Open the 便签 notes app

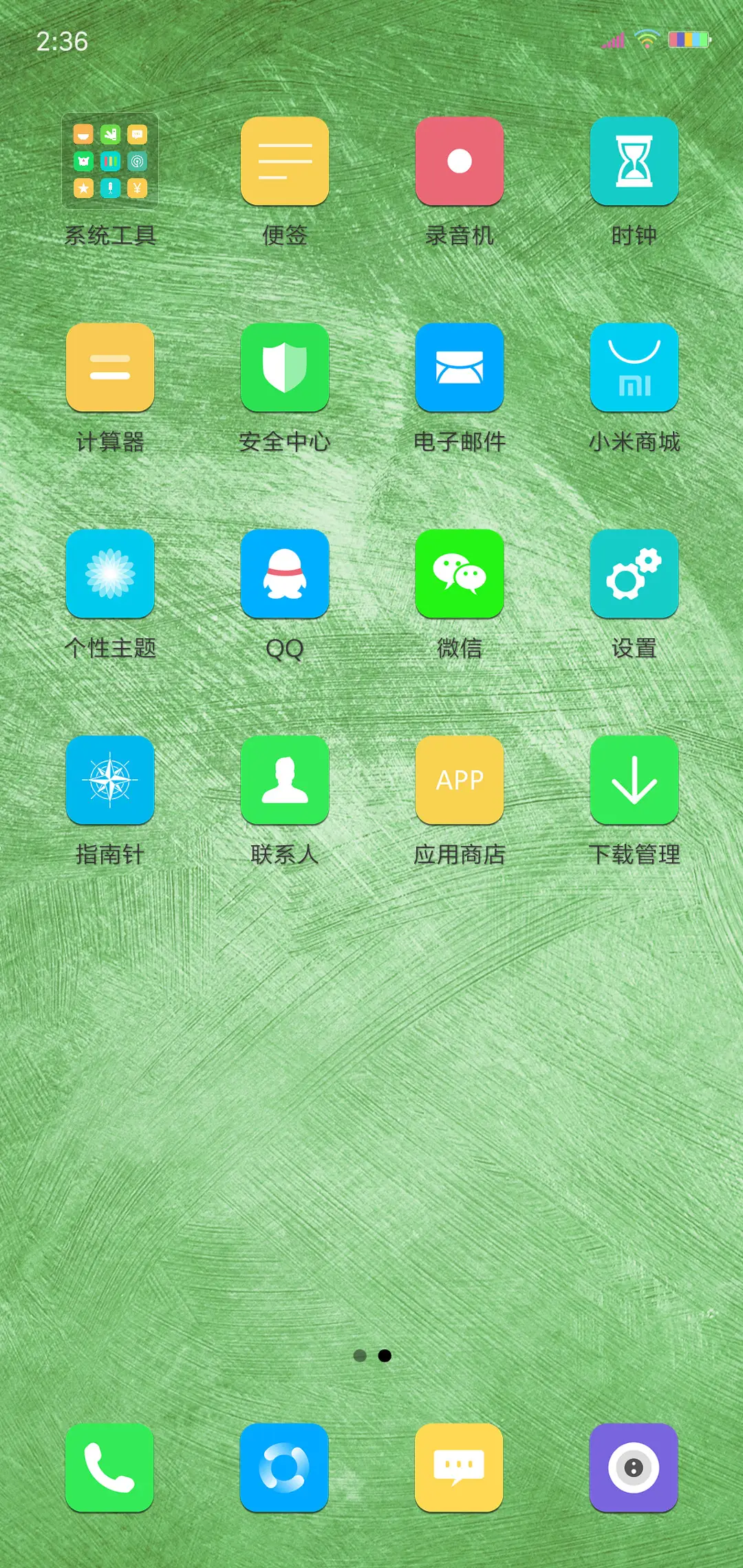pyautogui.click(x=284, y=162)
